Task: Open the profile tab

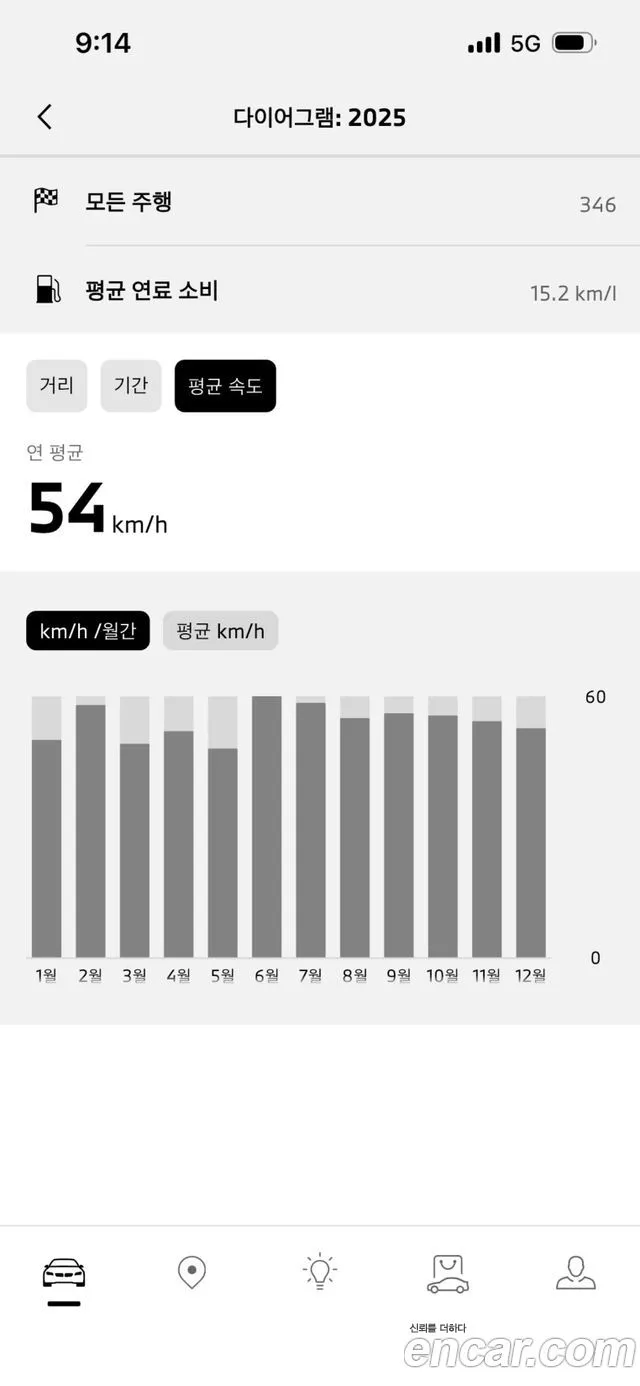Action: [x=576, y=1272]
